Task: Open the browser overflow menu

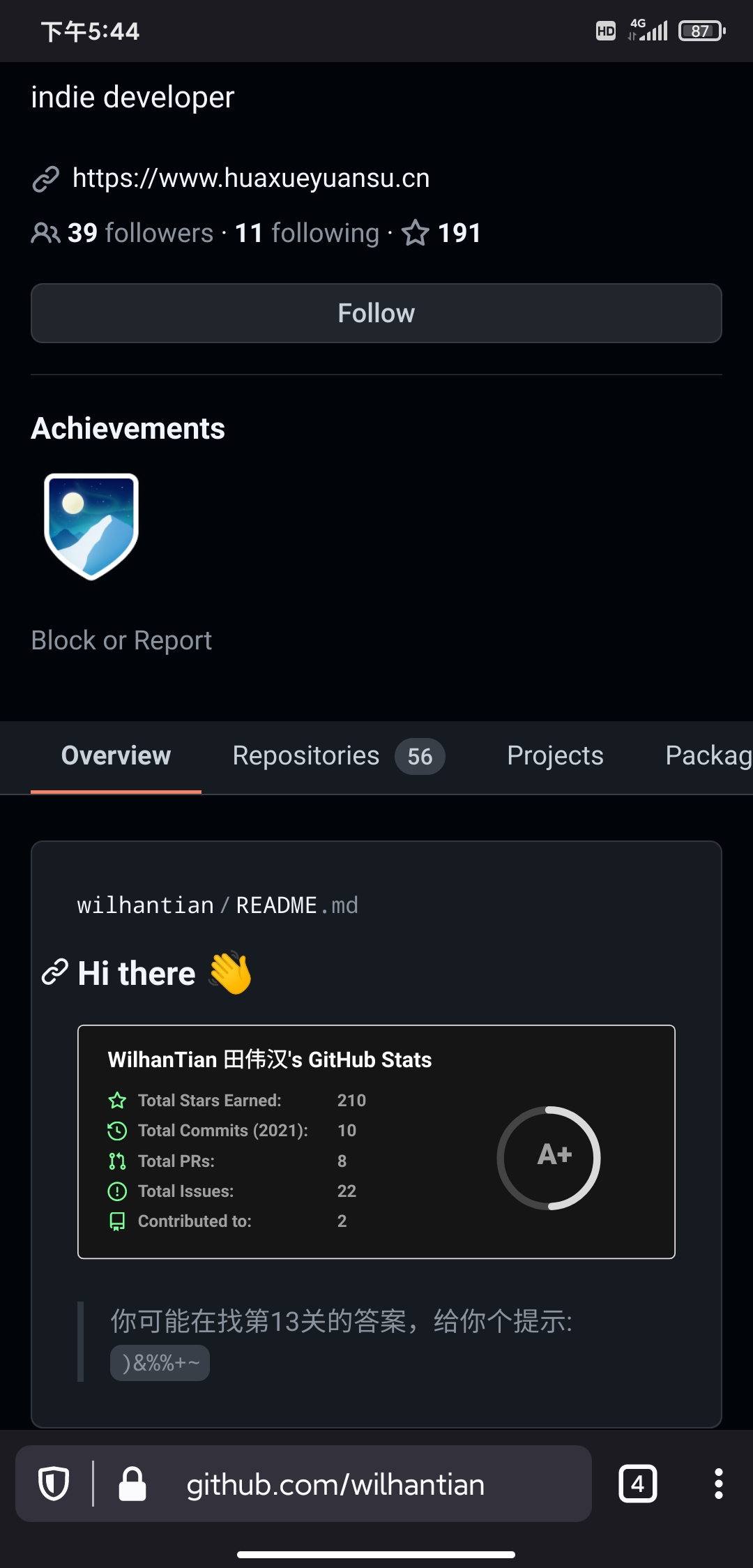Action: coord(718,1484)
